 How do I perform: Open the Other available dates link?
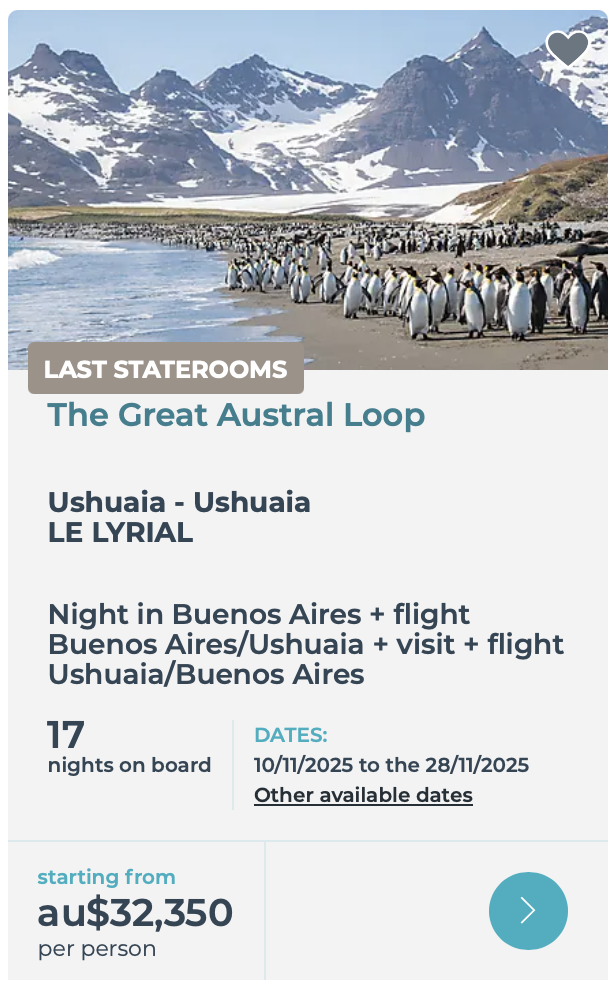click(363, 795)
